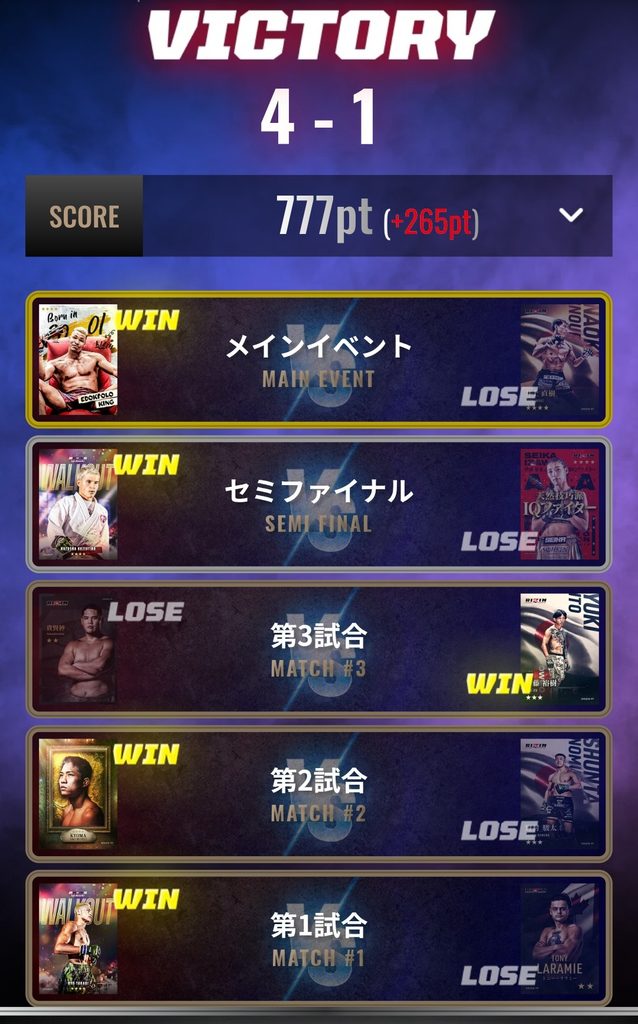The image size is (638, 1024).
Task: Expand the SCORE 777pt details chevron
Action: (571, 215)
